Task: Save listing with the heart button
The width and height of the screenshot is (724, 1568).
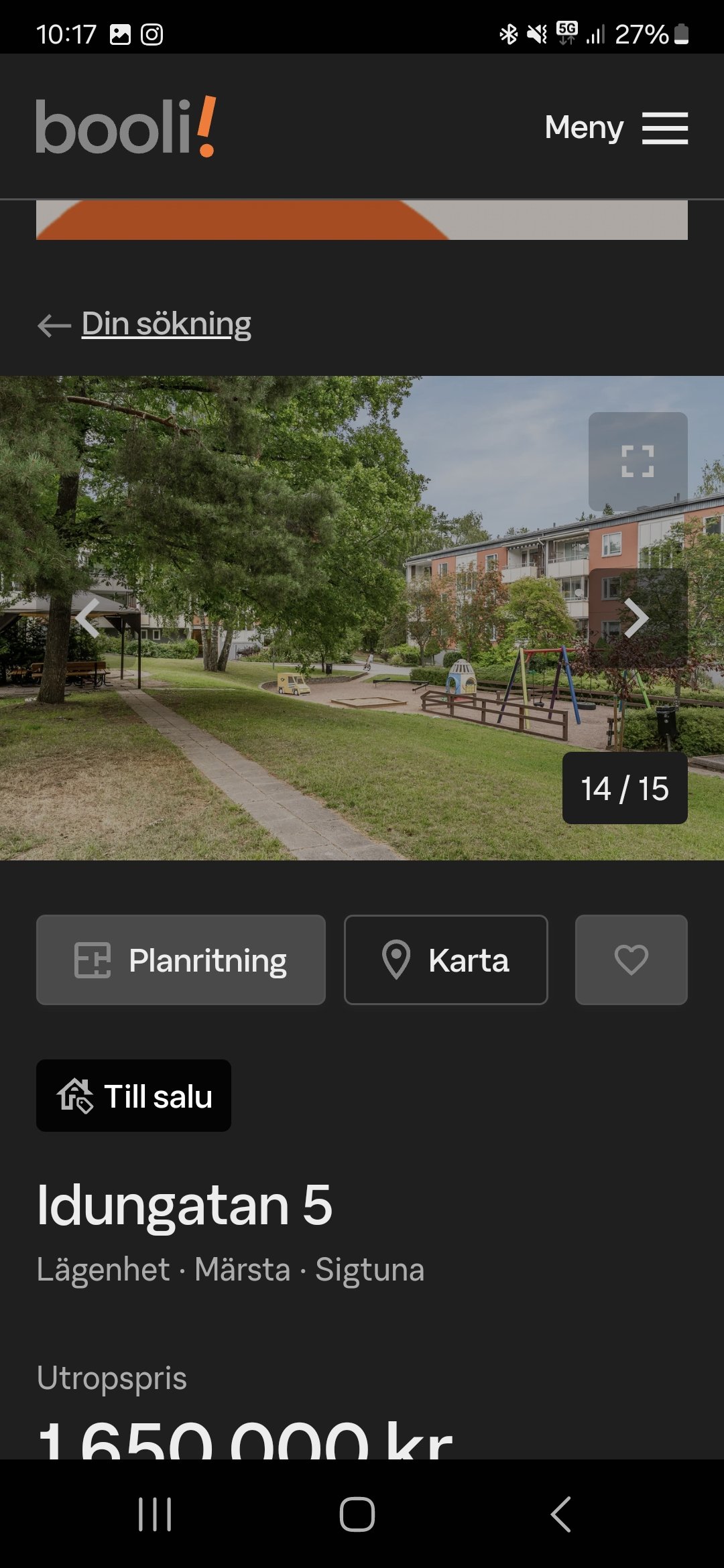Action: [631, 960]
